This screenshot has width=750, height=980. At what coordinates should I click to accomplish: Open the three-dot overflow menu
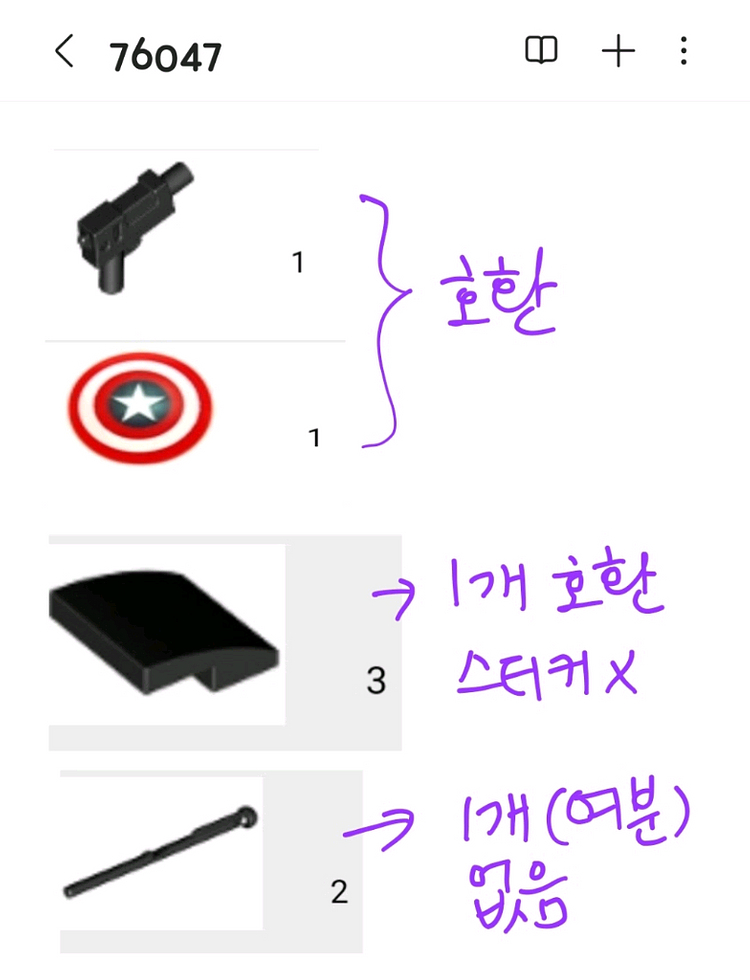[684, 51]
